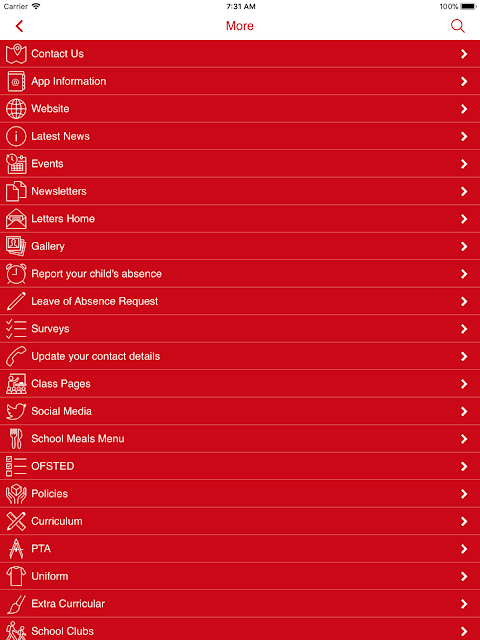Open the Events list
The image size is (480, 640).
pyautogui.click(x=240, y=164)
